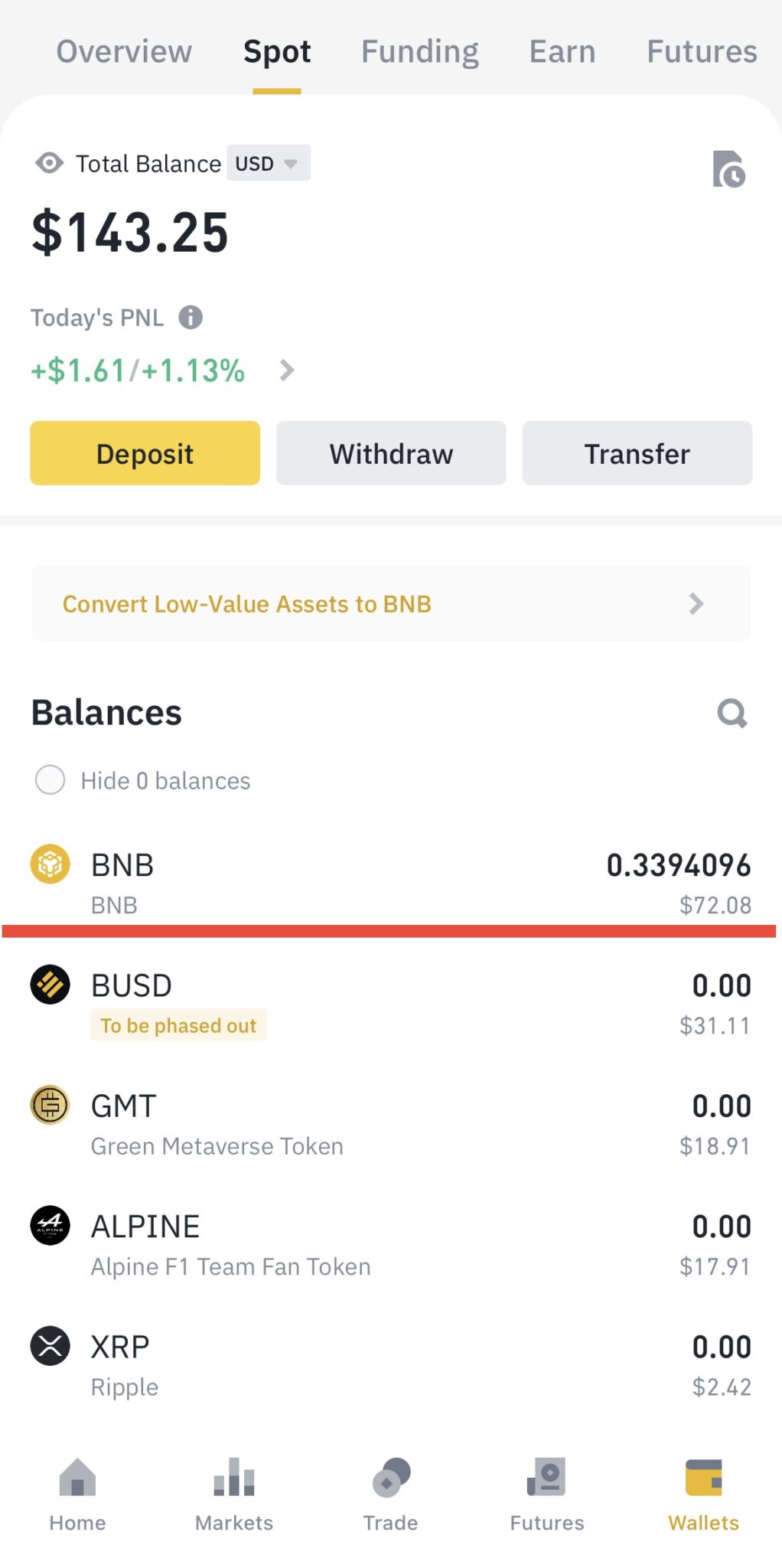Viewport: 782px width, 1568px height.
Task: Click the GMT Green Metaverse Token icon
Action: click(49, 1104)
